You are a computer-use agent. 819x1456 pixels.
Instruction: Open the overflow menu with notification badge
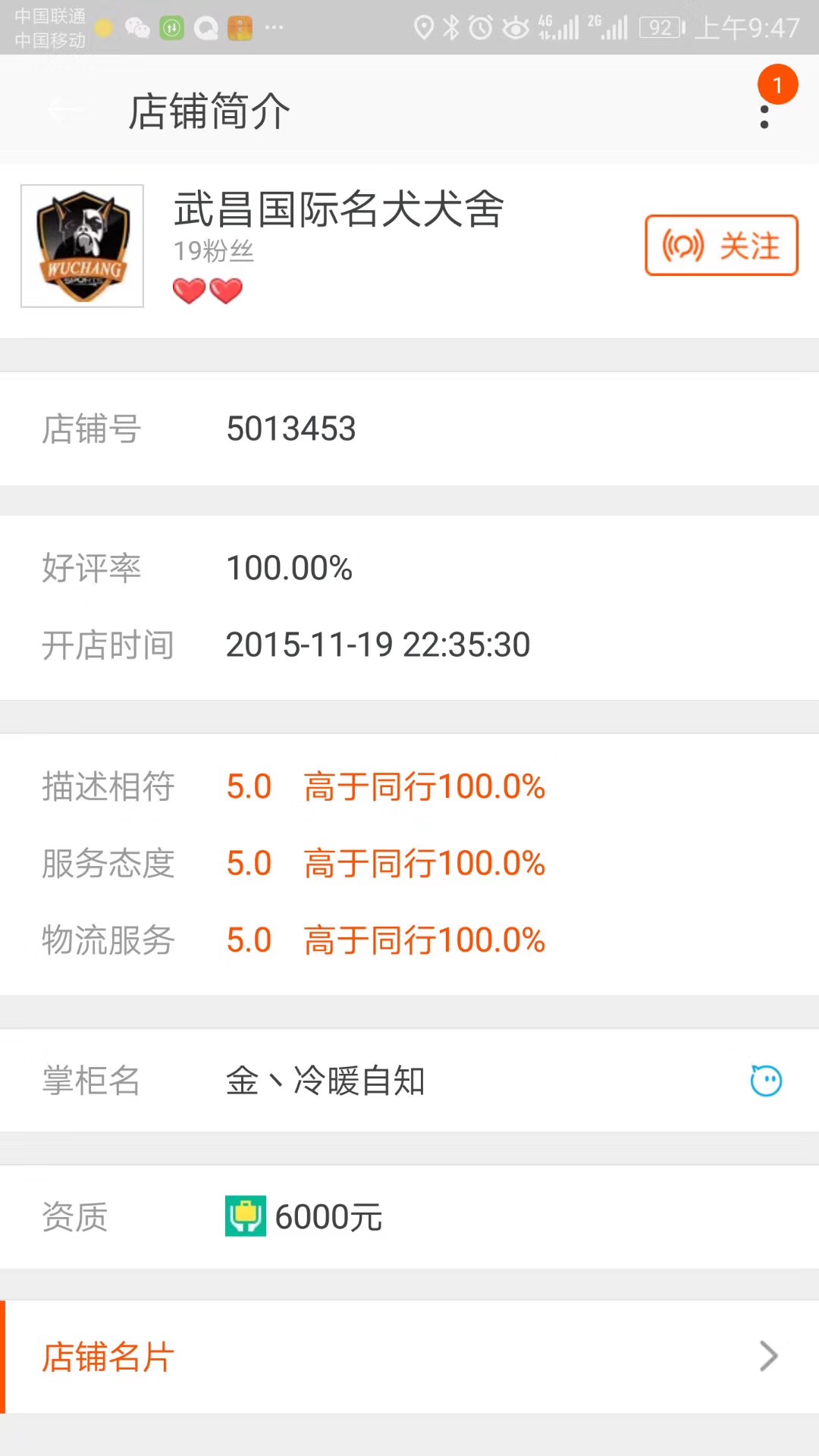[x=764, y=116]
